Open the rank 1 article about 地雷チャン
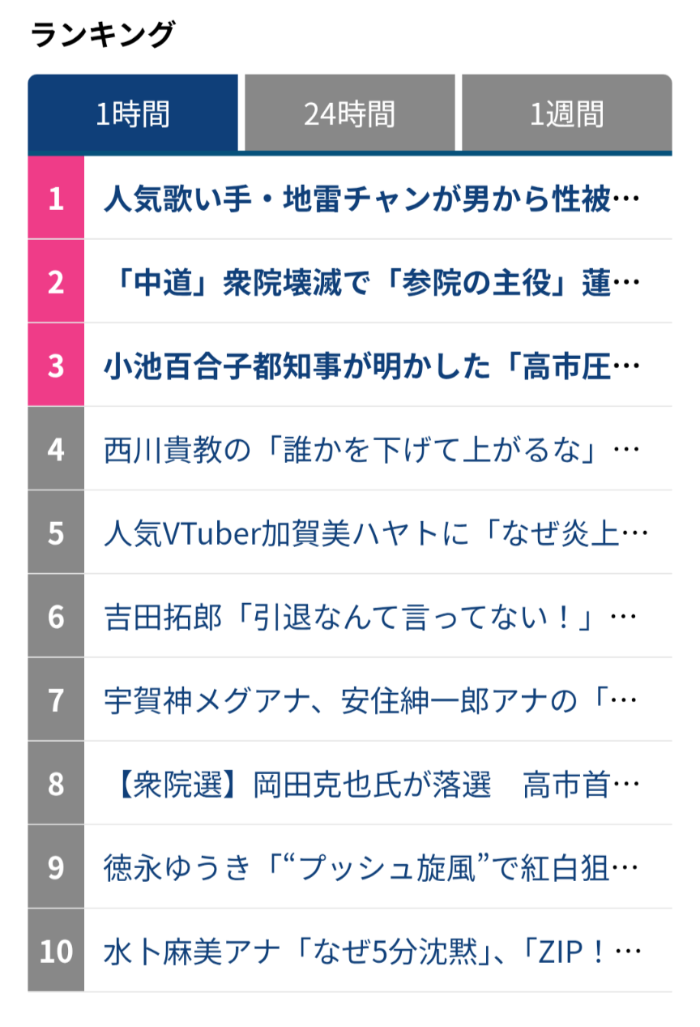Viewport: 700px width, 1027px height. coord(371,198)
